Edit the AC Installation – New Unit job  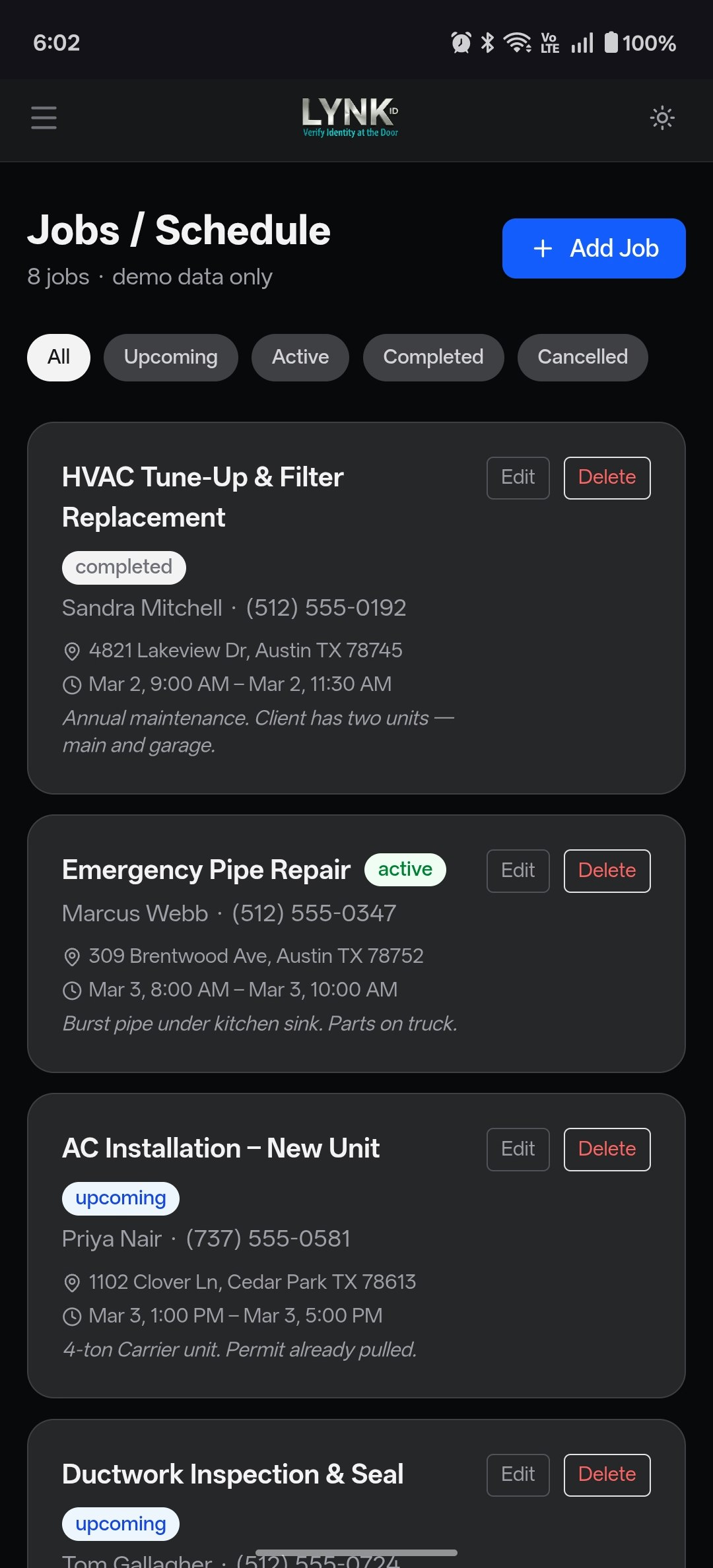click(518, 1149)
